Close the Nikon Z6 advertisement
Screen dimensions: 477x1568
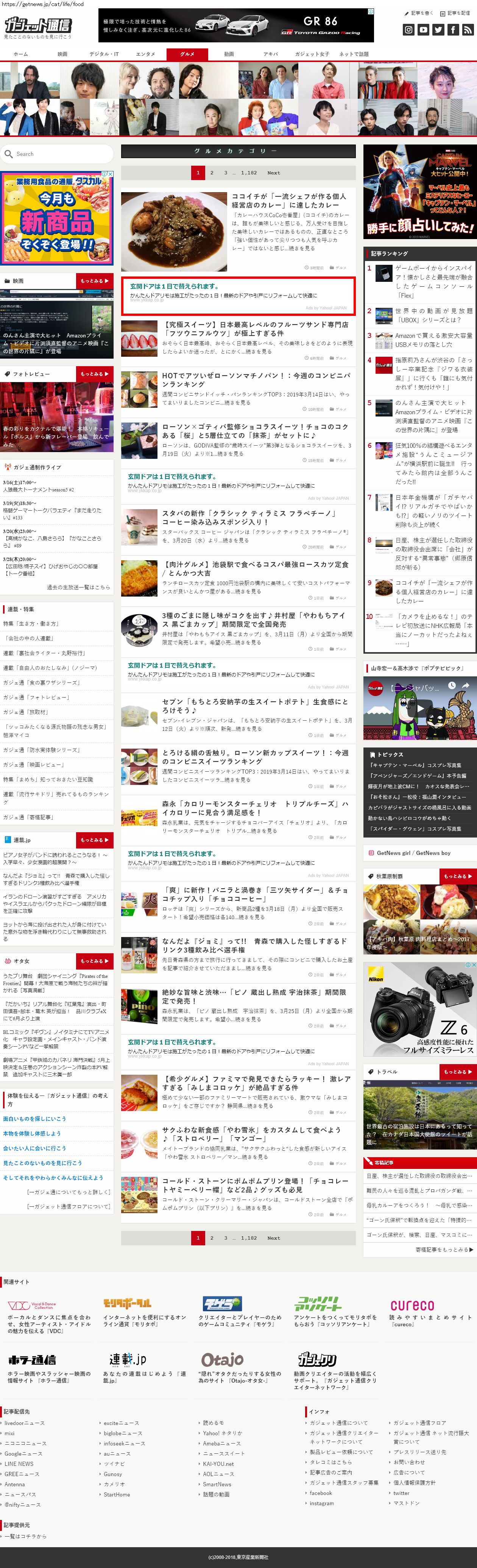[473, 965]
